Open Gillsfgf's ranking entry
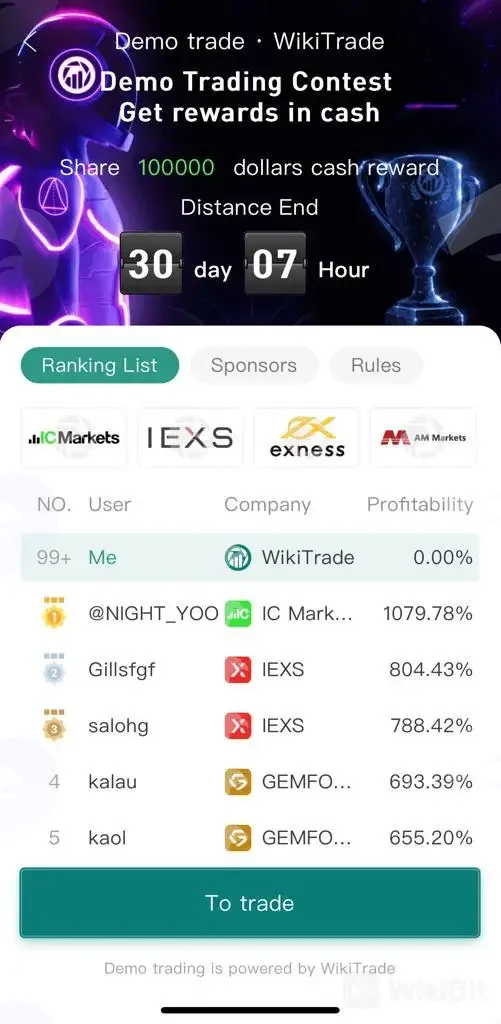501x1024 pixels. point(250,670)
